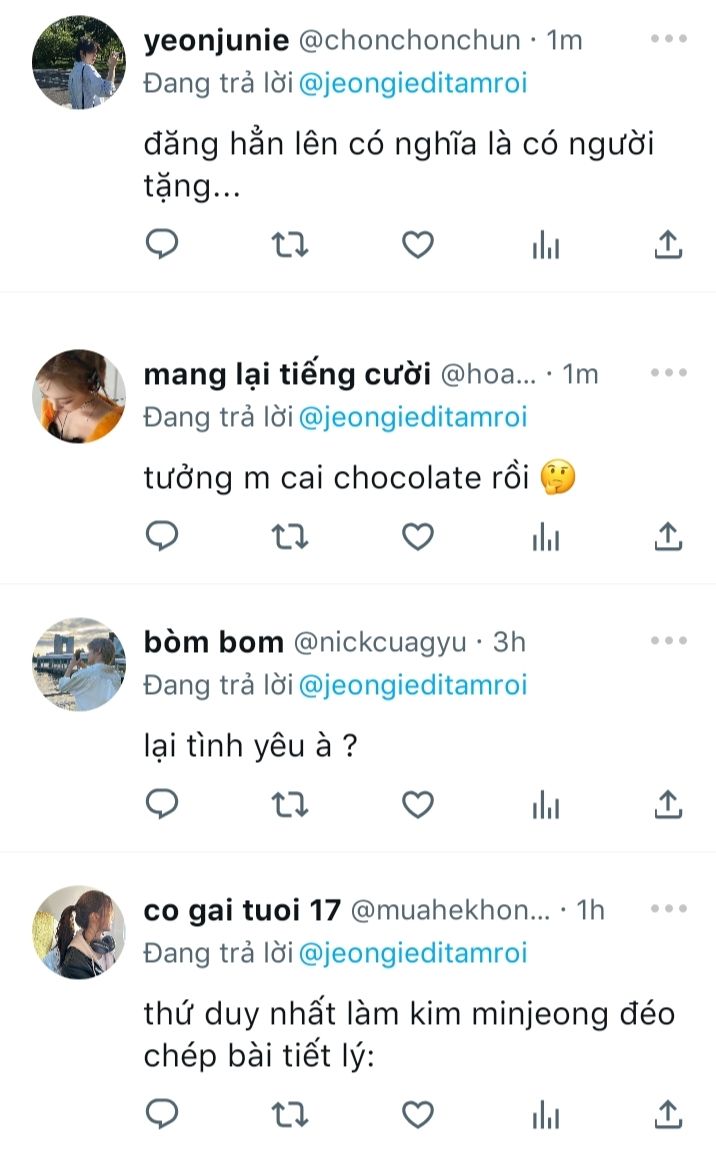Like bòm bom's reply
716x1156 pixels.
417,804
